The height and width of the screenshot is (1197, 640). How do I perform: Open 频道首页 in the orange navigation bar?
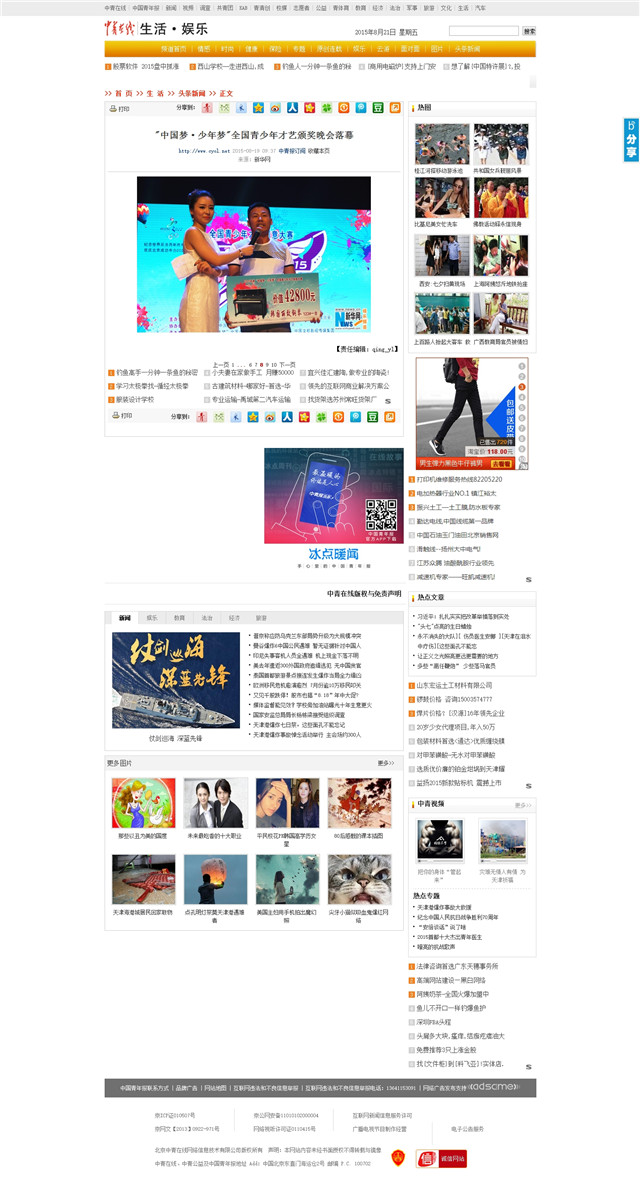(x=174, y=48)
